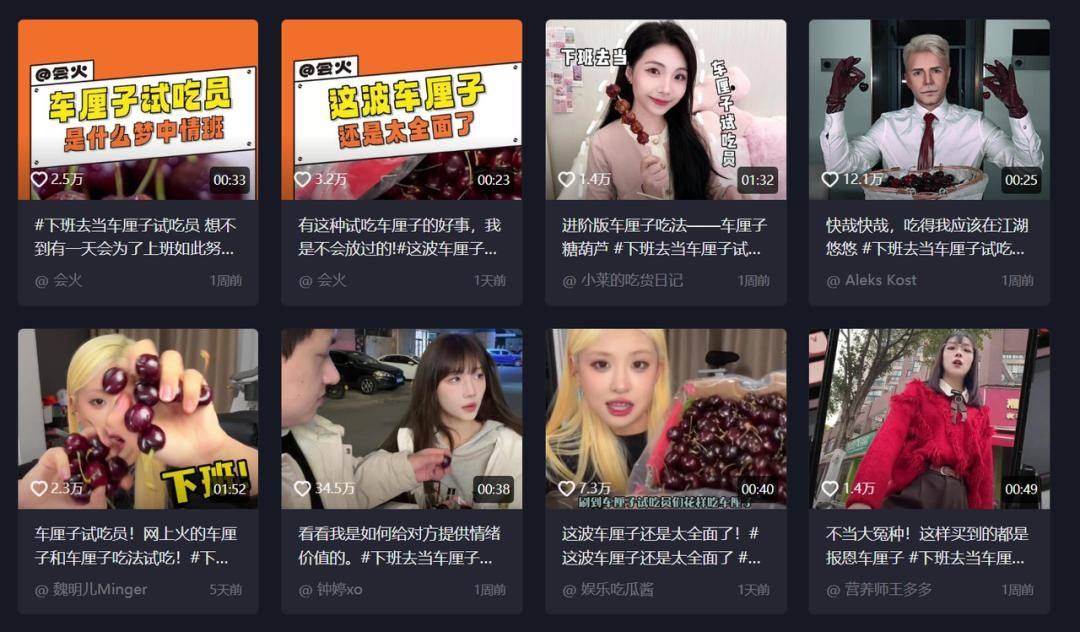Open 娱乐吃瓜酱's cherry video
Screen dimensions: 1080x632
665,418
